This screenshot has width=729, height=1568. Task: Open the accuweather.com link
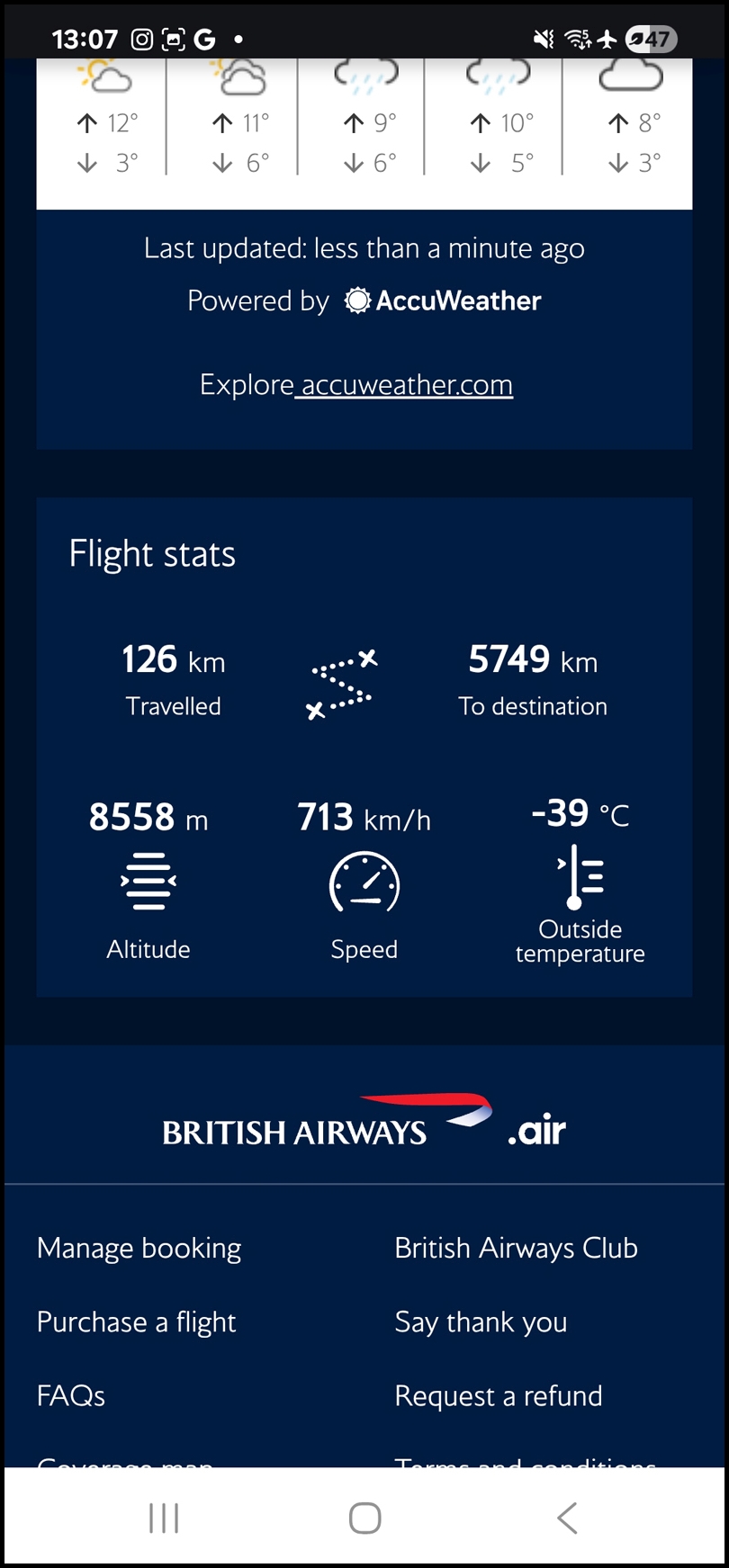coord(406,385)
